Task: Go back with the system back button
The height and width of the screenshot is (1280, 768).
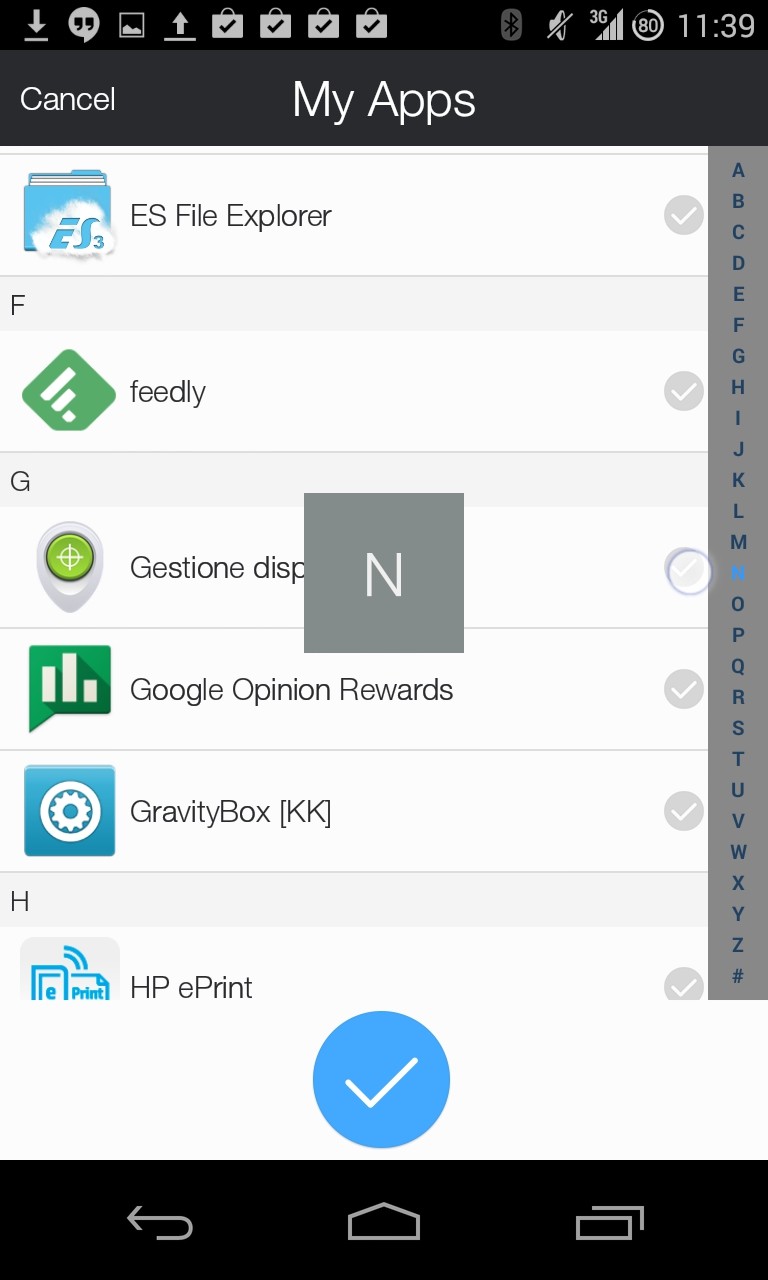Action: 160,1221
